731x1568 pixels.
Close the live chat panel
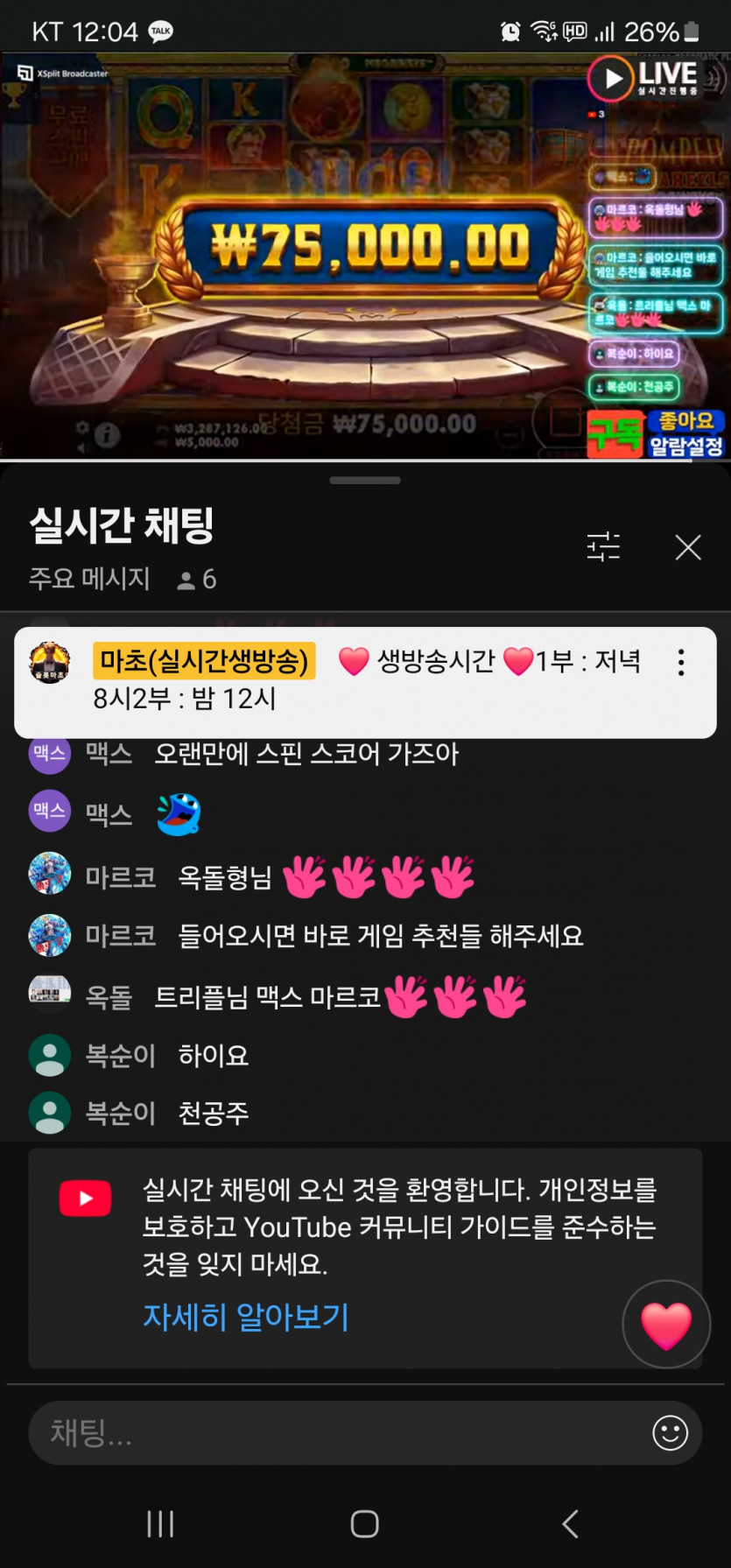(688, 547)
